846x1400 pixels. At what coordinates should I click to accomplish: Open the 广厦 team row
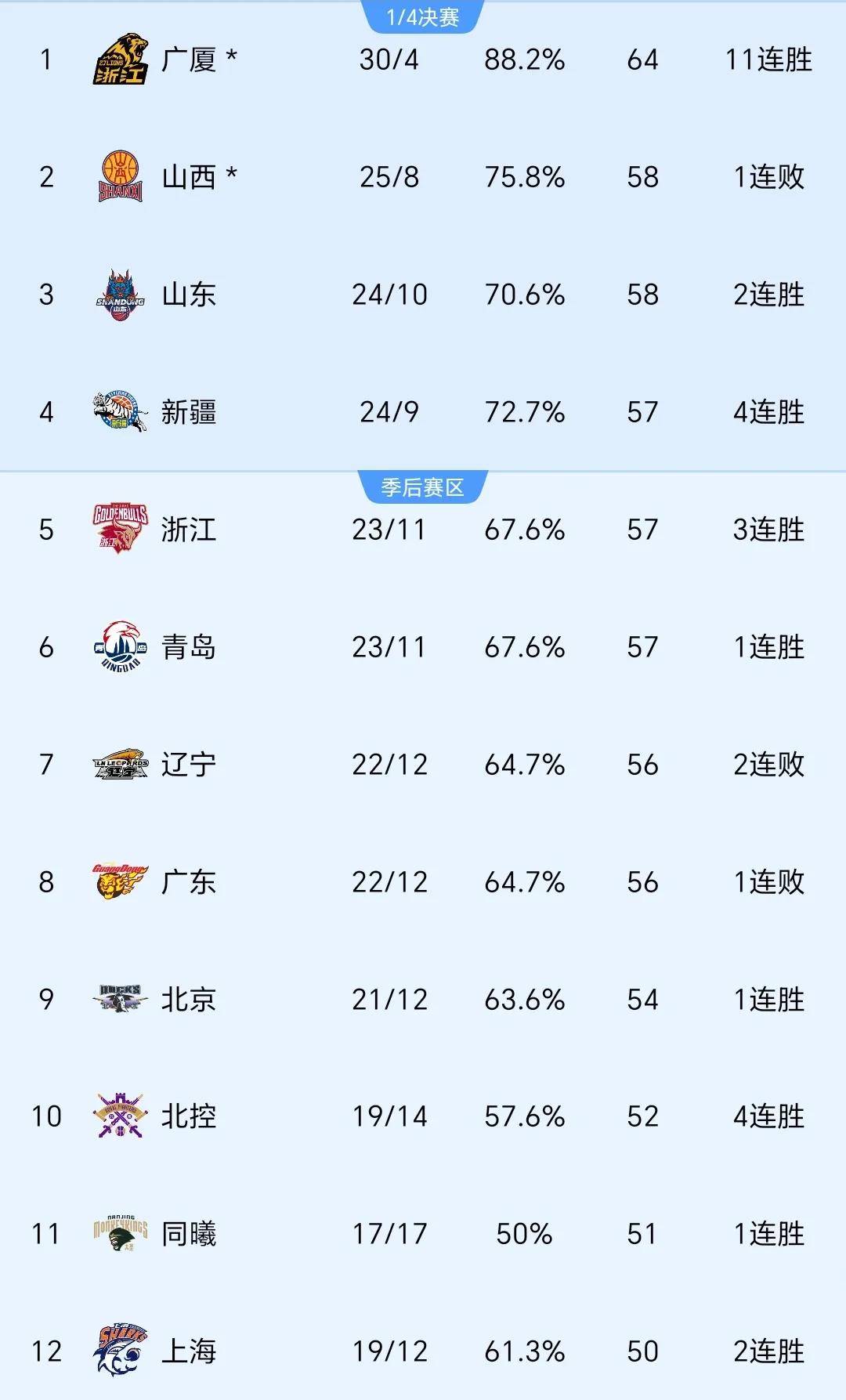[x=189, y=60]
